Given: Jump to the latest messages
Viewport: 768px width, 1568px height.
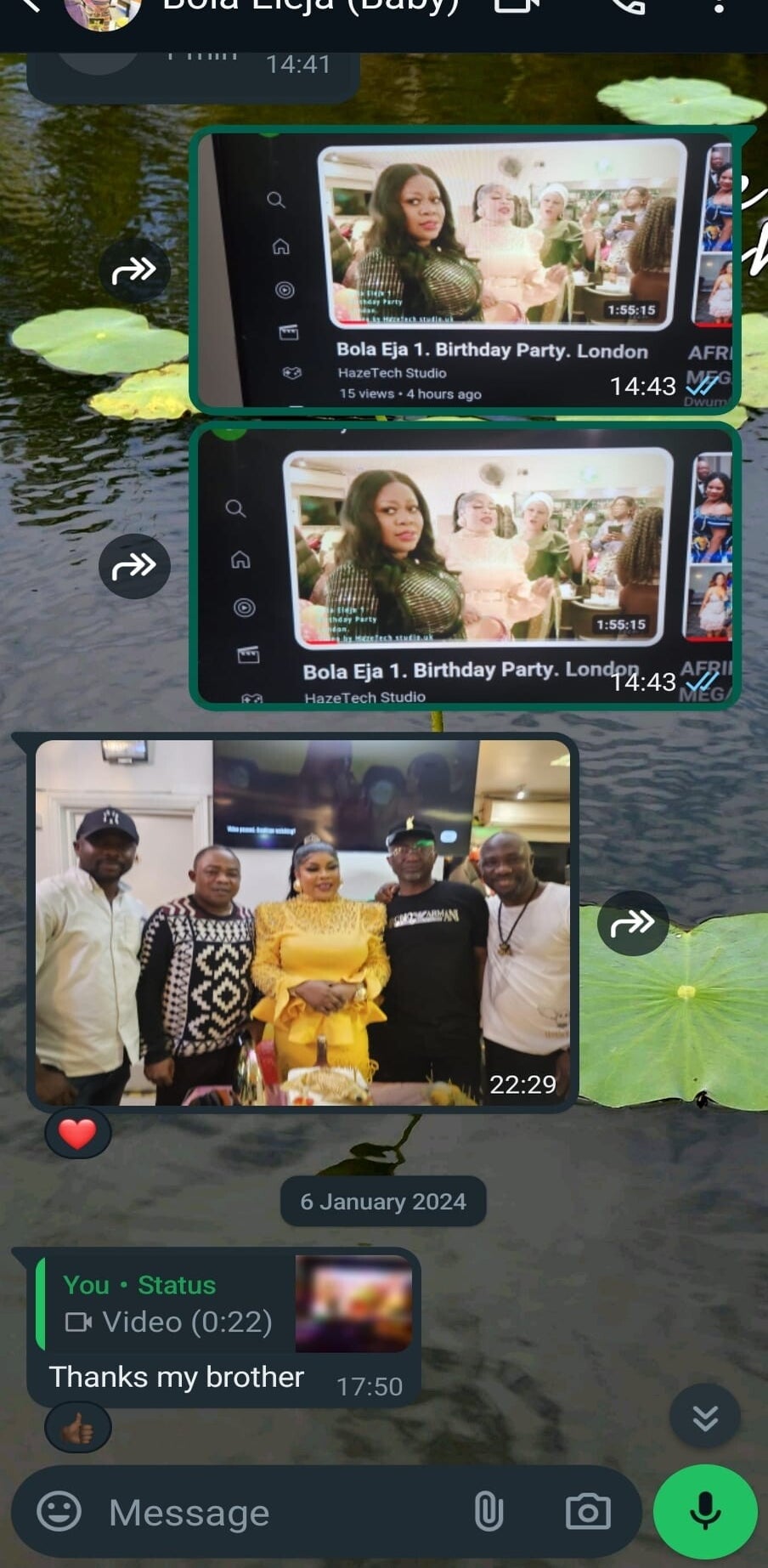Looking at the screenshot, I should [705, 1417].
